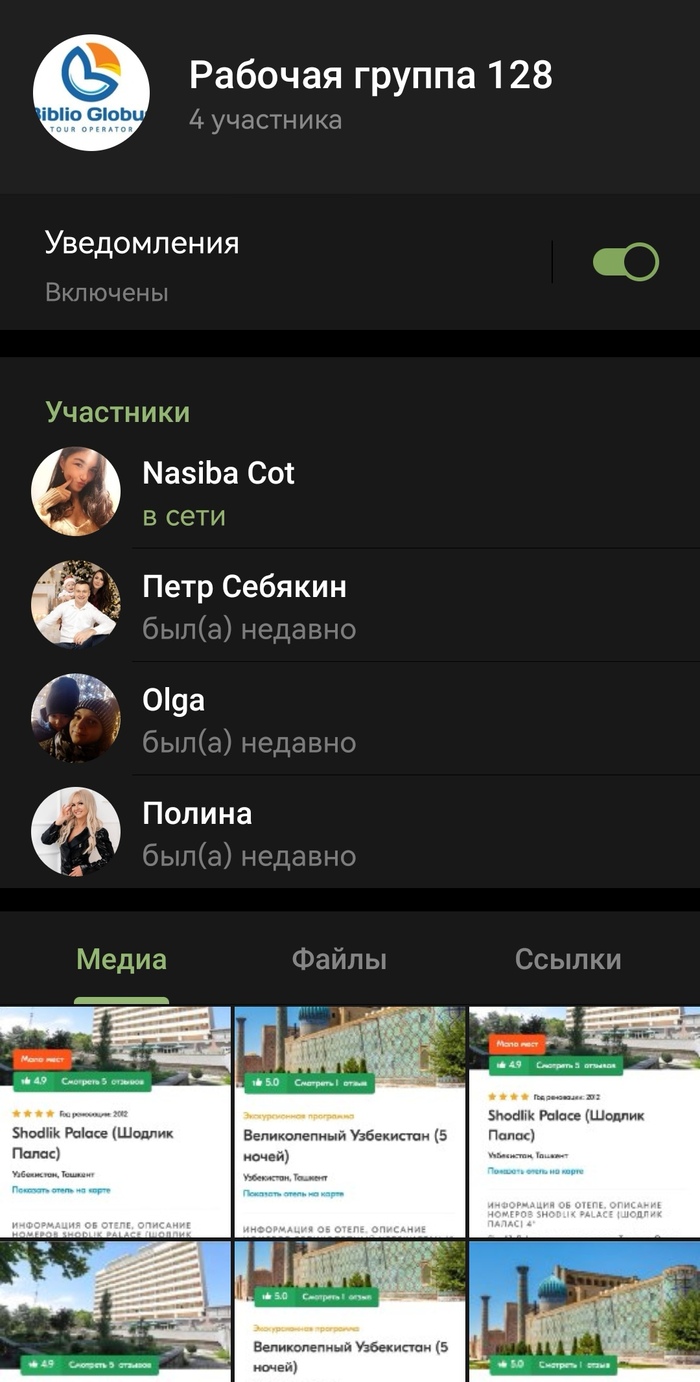
Task: Switch to the Ссылки tab
Action: coord(568,960)
